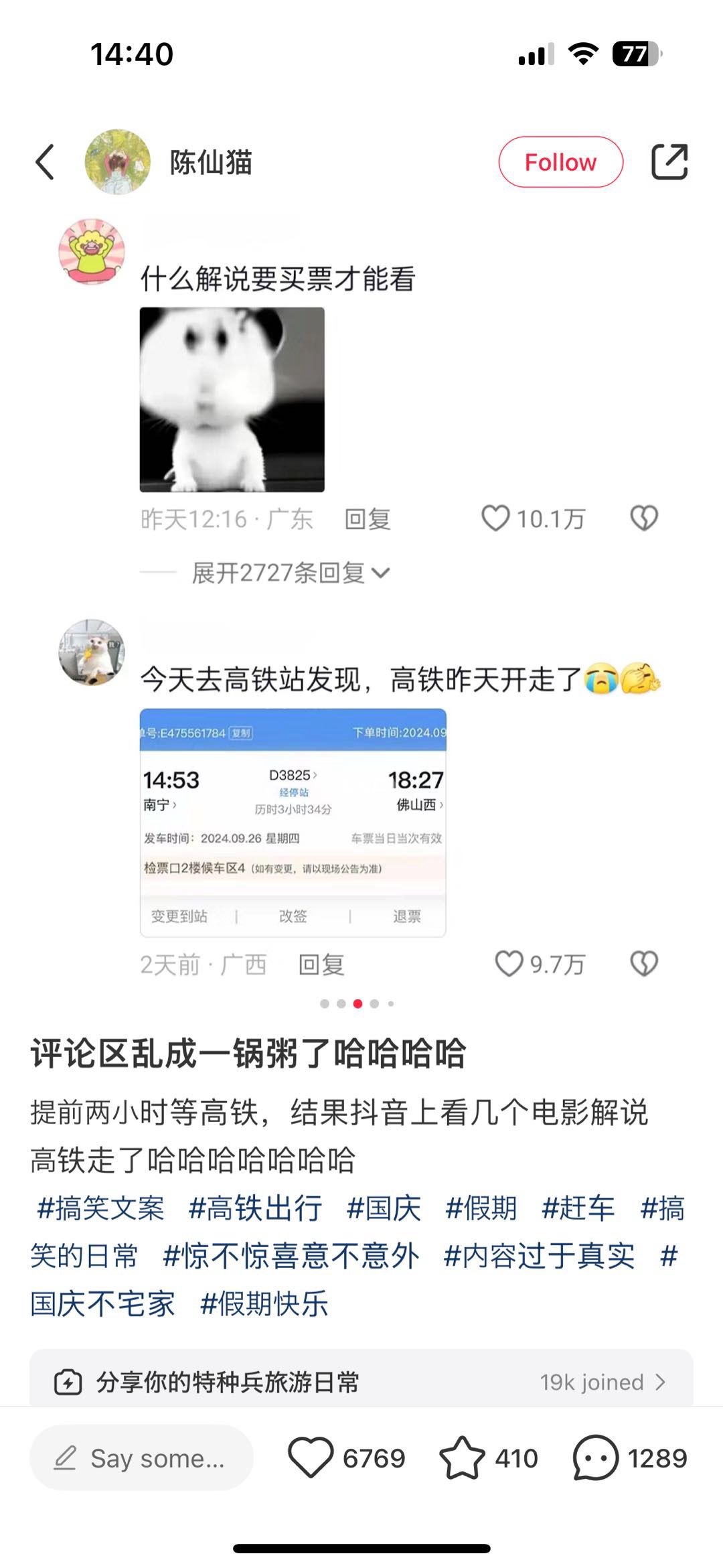Open the #搞笑文案 hashtag

click(x=101, y=1209)
